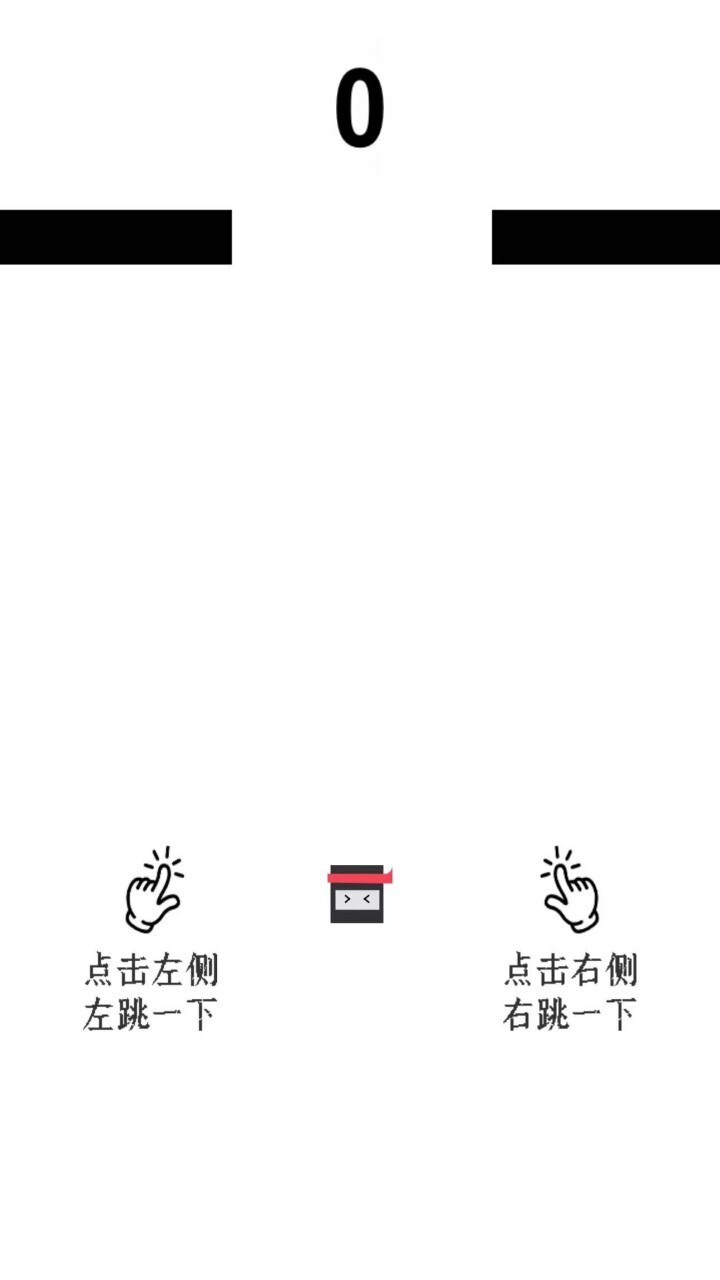Select the ninja character sprite
This screenshot has height=1280, width=720.
pos(358,895)
